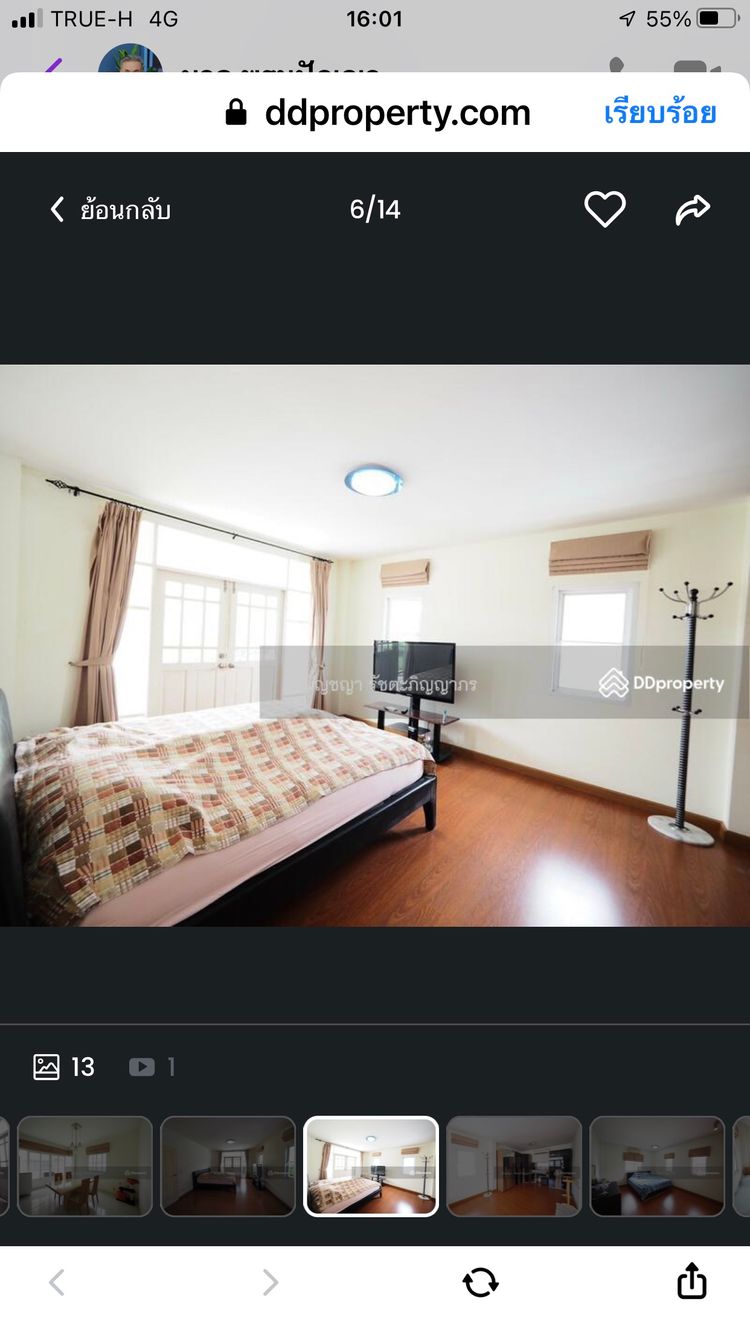Screen dimensions: 750x1333
Task: Switch to the photos tab showing 13
Action: coord(64,1067)
